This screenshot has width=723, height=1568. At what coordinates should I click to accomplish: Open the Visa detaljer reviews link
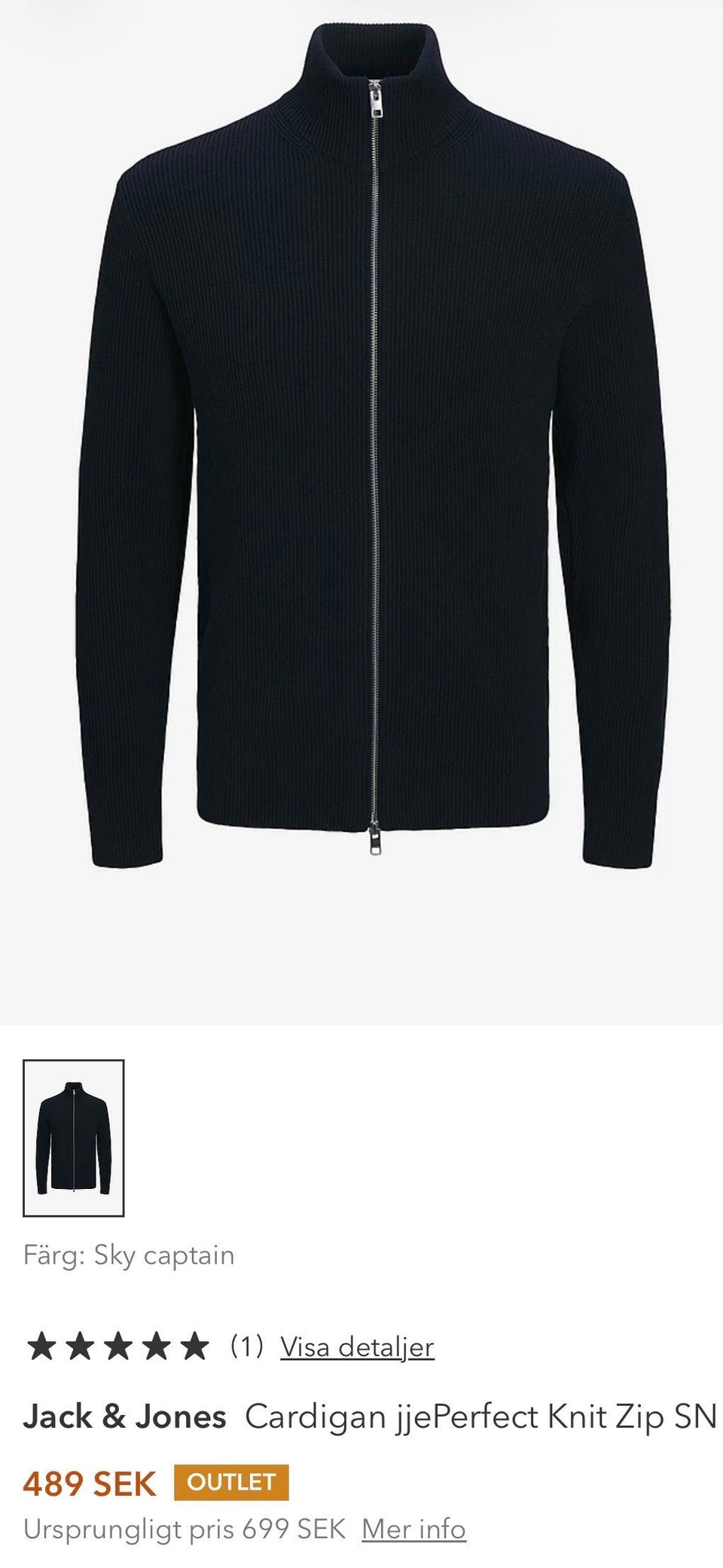click(357, 1346)
